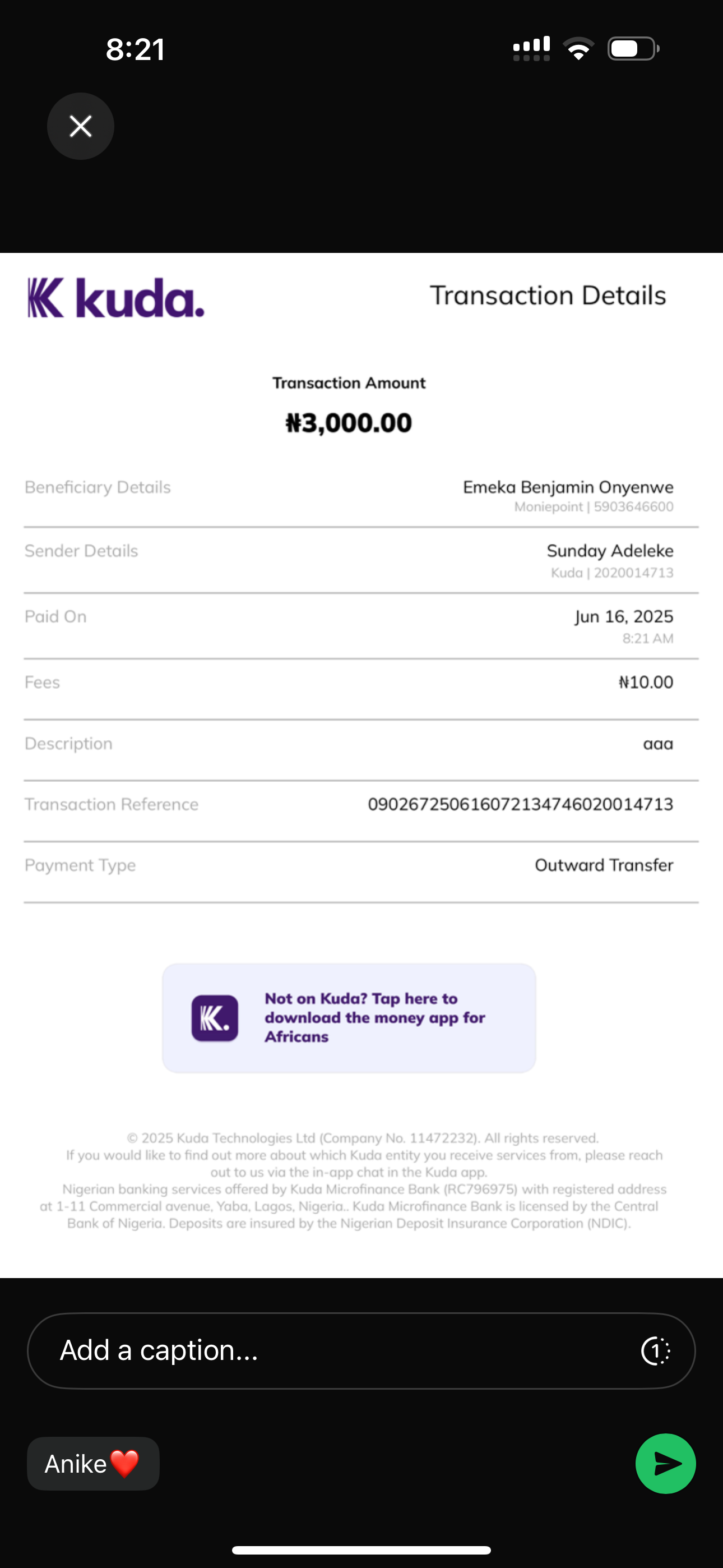Tap the Anike recipient chip
The height and width of the screenshot is (1568, 723).
point(92,1463)
